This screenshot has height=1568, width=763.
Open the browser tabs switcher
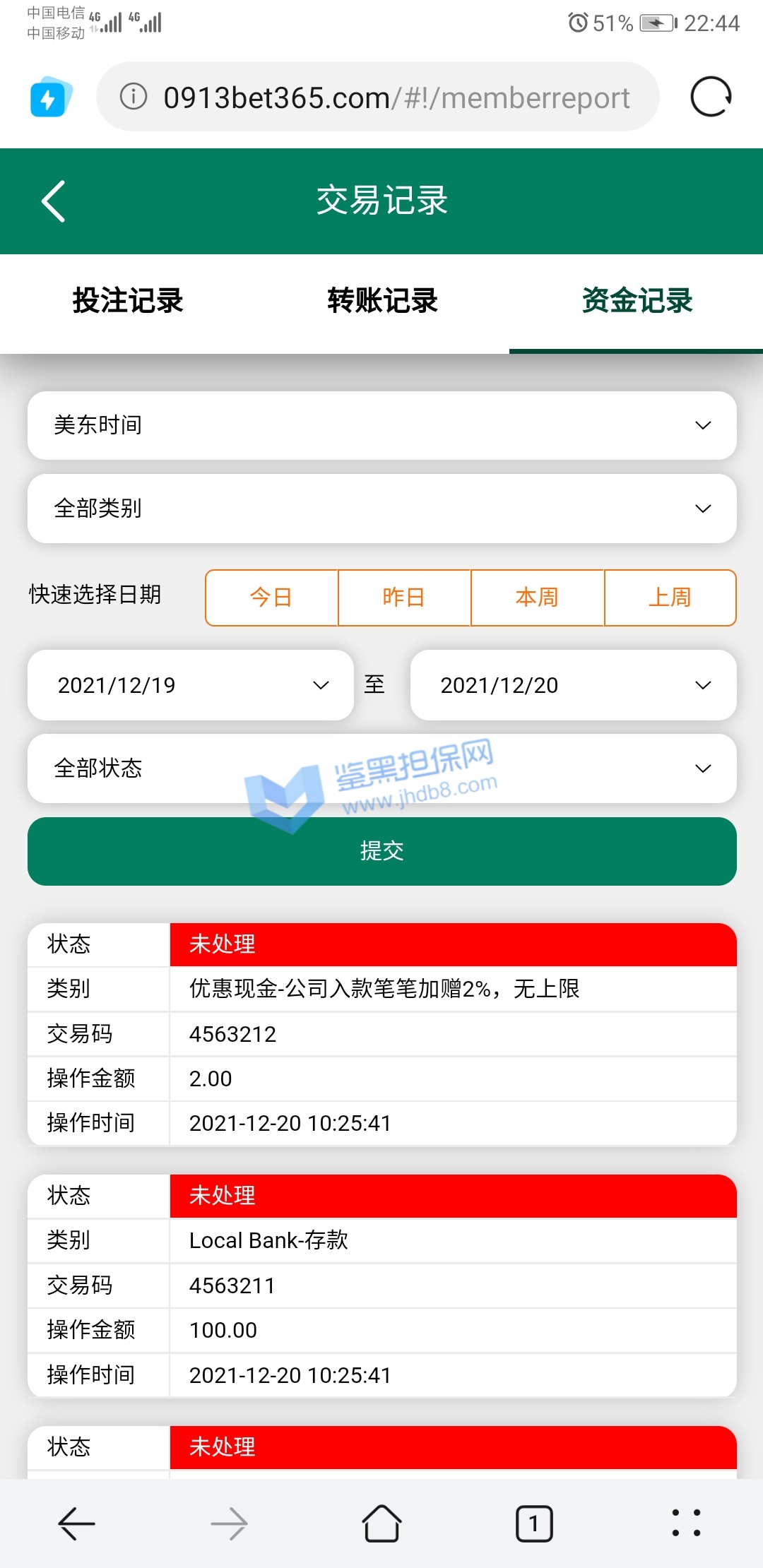tap(534, 1524)
